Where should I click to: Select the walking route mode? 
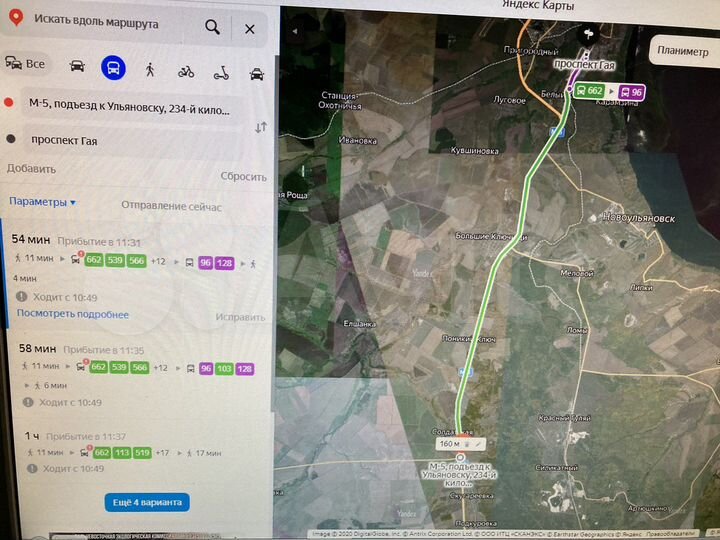(150, 69)
